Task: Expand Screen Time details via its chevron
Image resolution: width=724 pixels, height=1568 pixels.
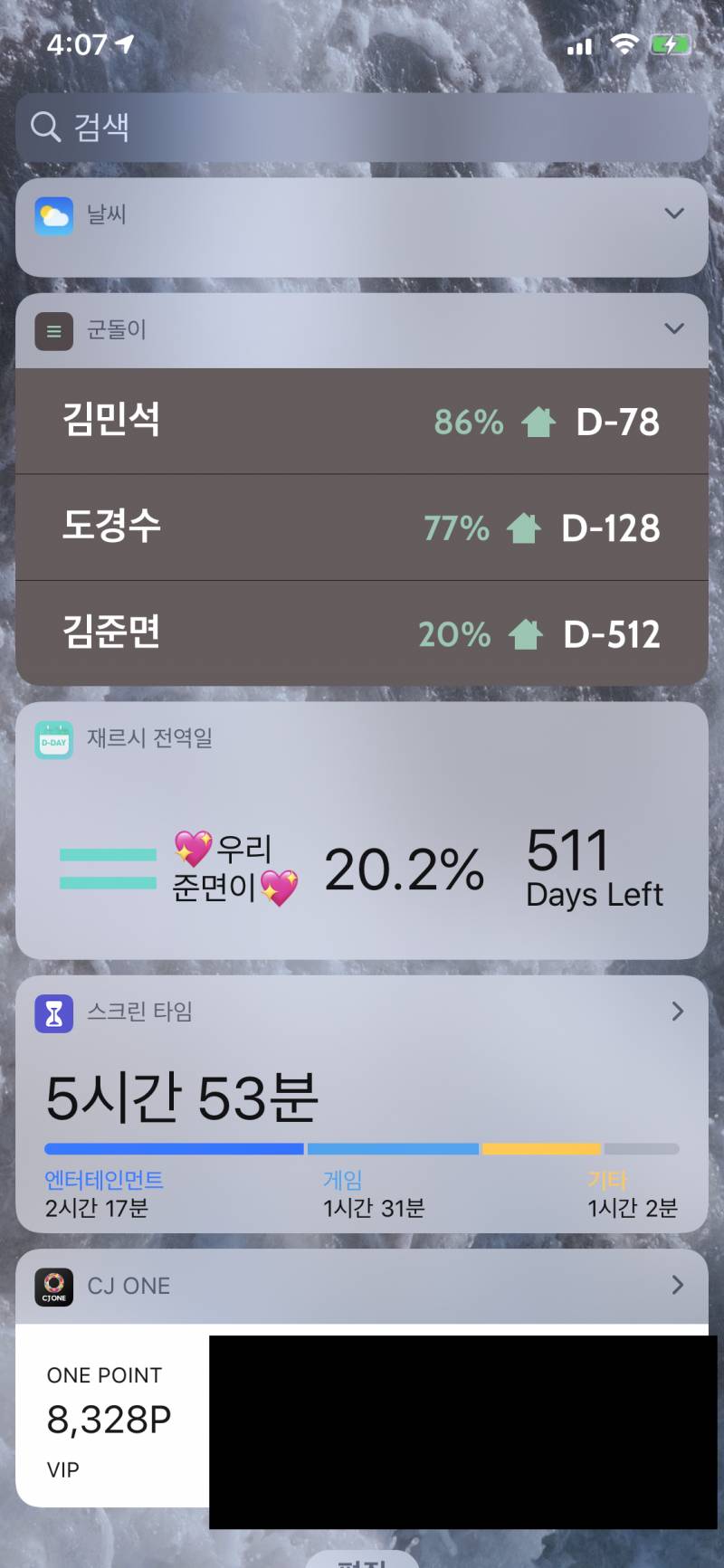Action: (x=677, y=1012)
